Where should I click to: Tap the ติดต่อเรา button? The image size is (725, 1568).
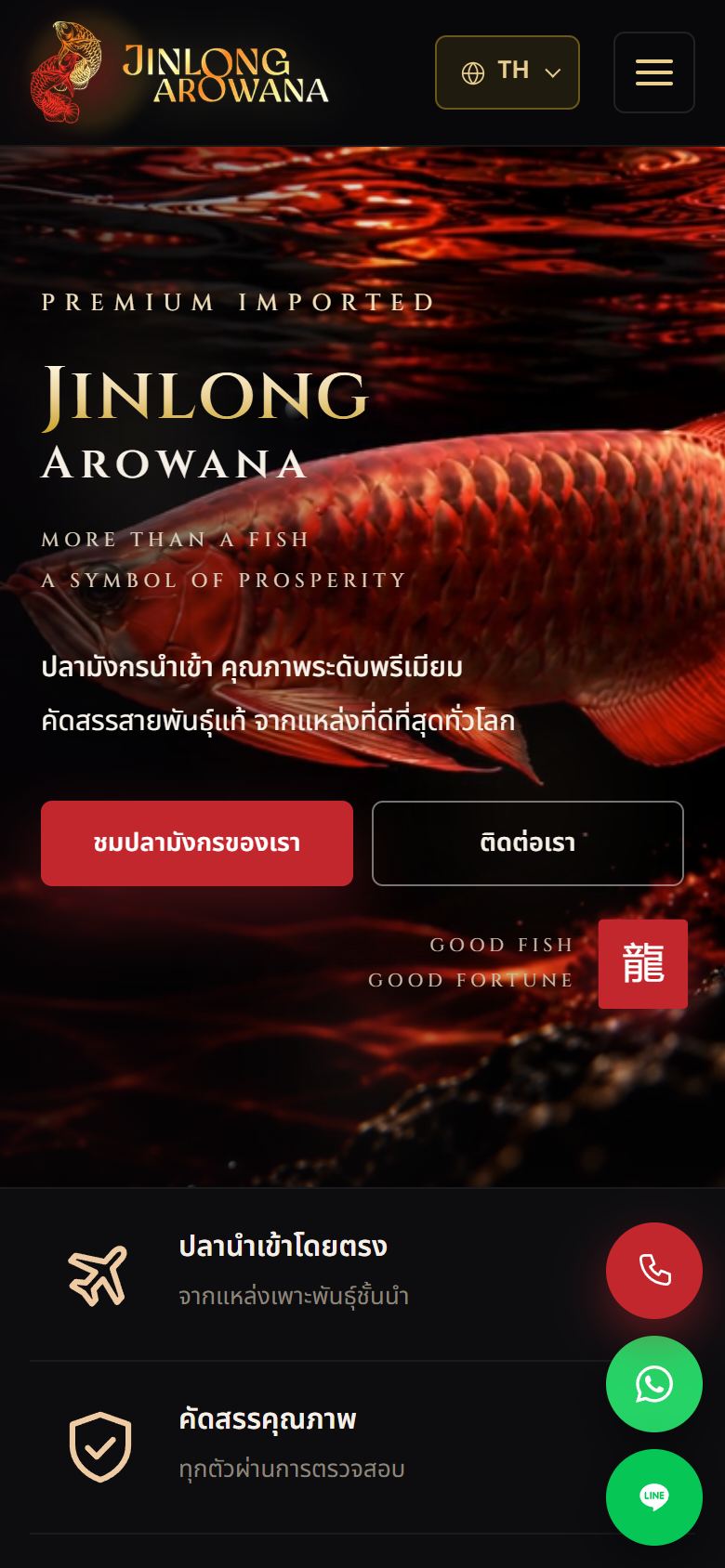pos(528,843)
